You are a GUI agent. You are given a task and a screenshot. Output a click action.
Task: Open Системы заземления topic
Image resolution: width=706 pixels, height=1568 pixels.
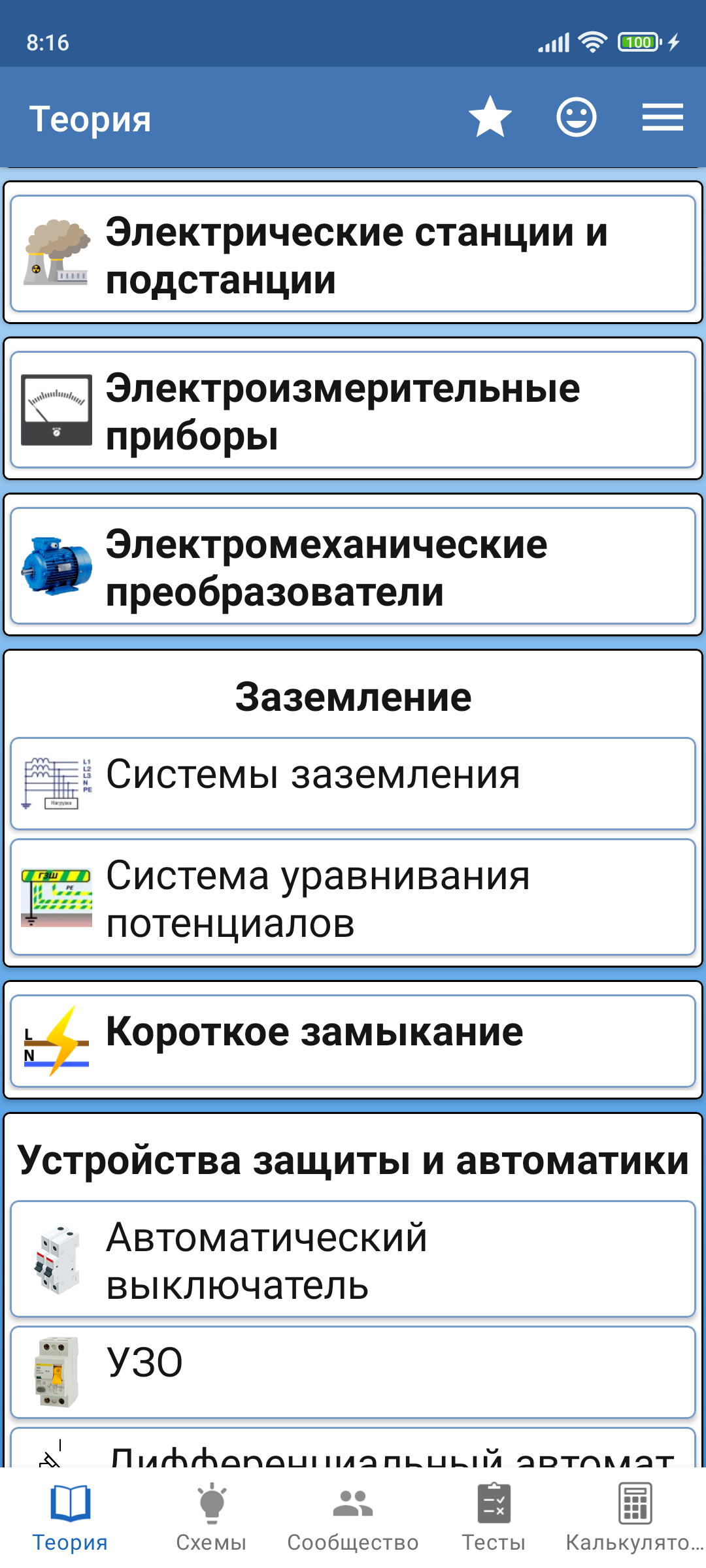[x=353, y=783]
